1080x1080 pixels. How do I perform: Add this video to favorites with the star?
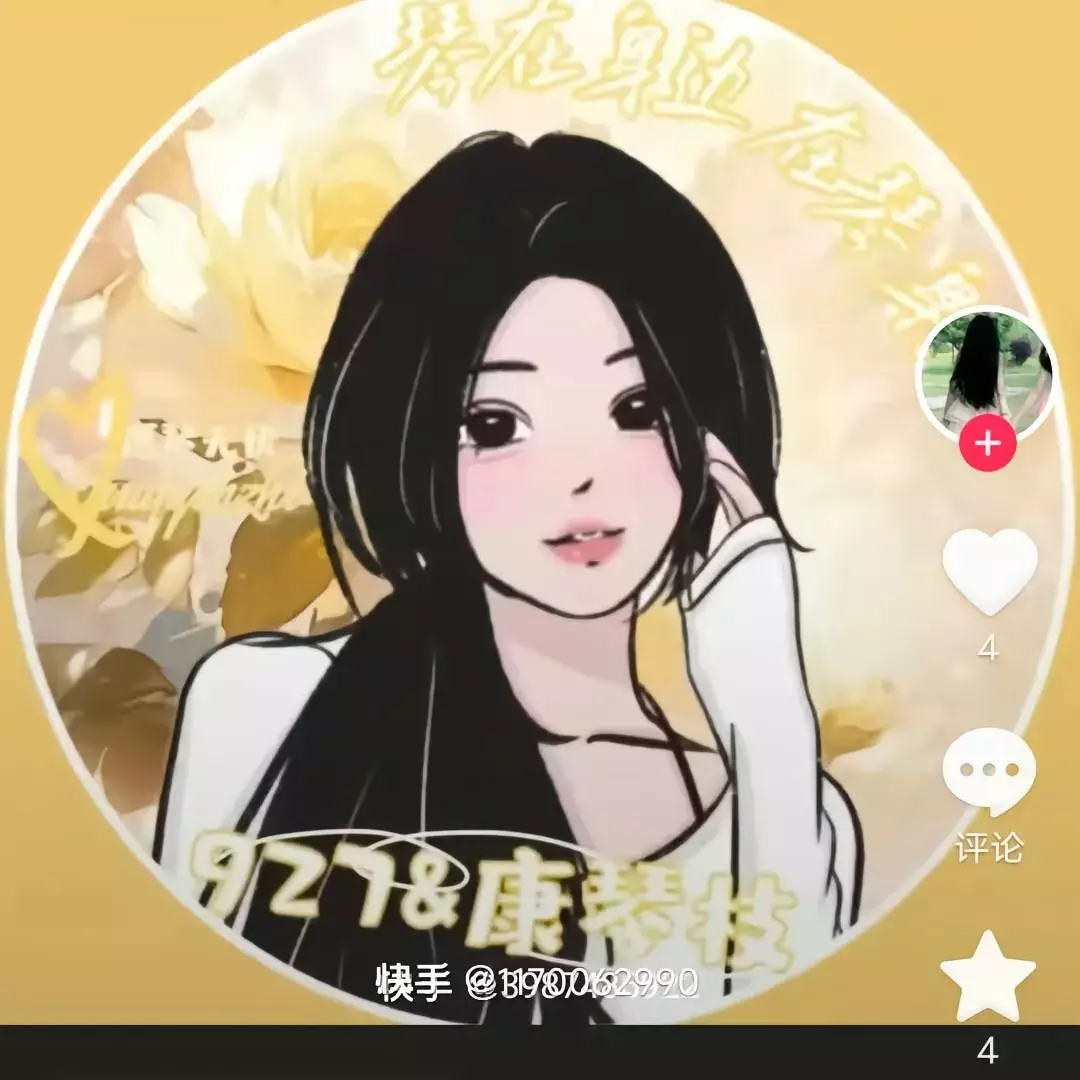pyautogui.click(x=988, y=977)
